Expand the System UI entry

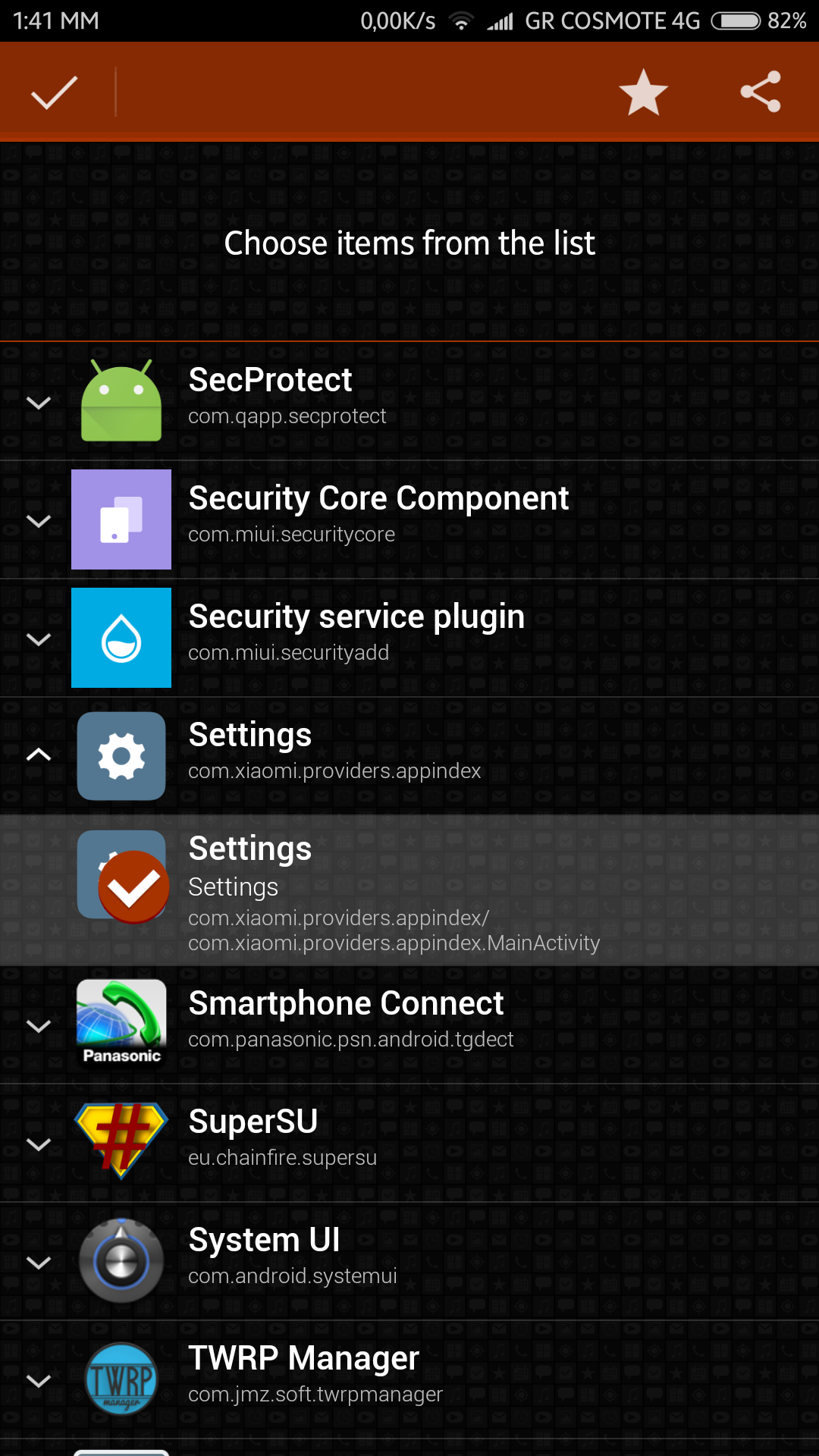(39, 1262)
